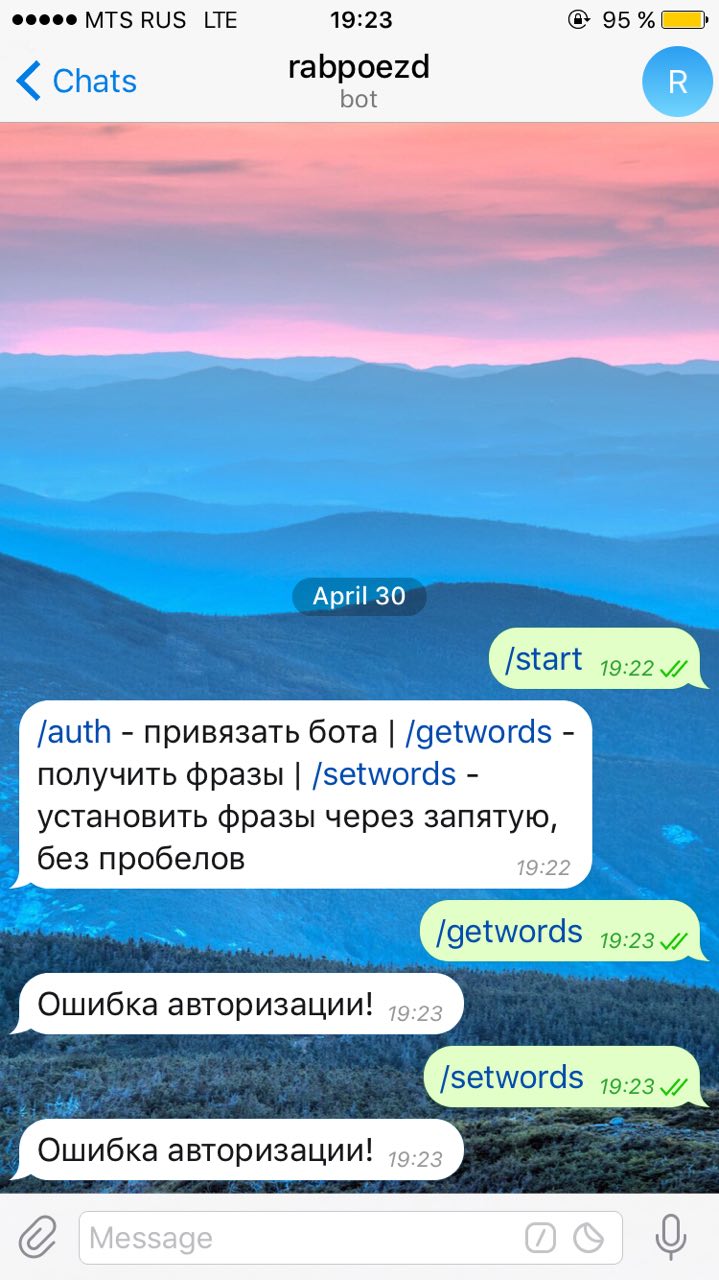This screenshot has height=1280, width=719.
Task: Tap /getwords link in bot's reply
Action: tap(478, 732)
